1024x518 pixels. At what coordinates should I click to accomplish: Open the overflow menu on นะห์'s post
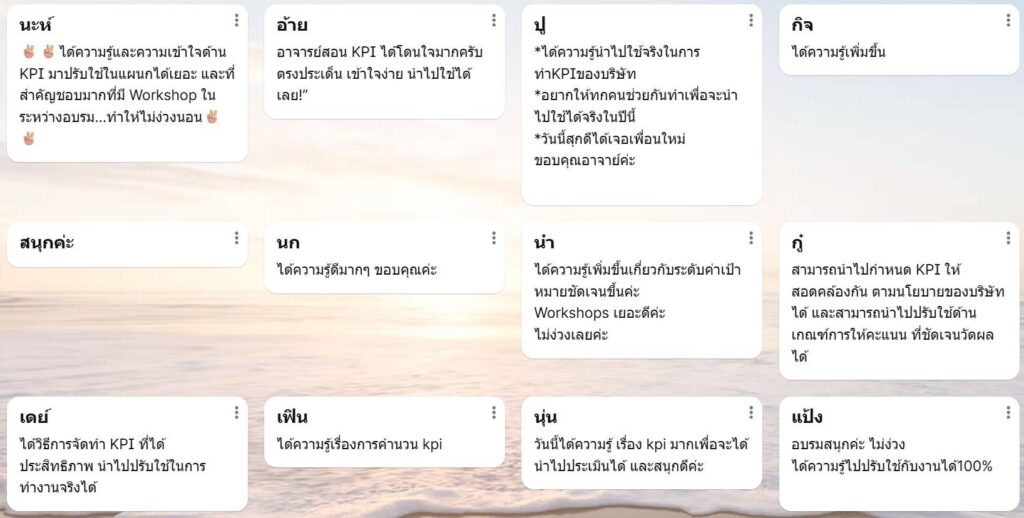pyautogui.click(x=237, y=20)
